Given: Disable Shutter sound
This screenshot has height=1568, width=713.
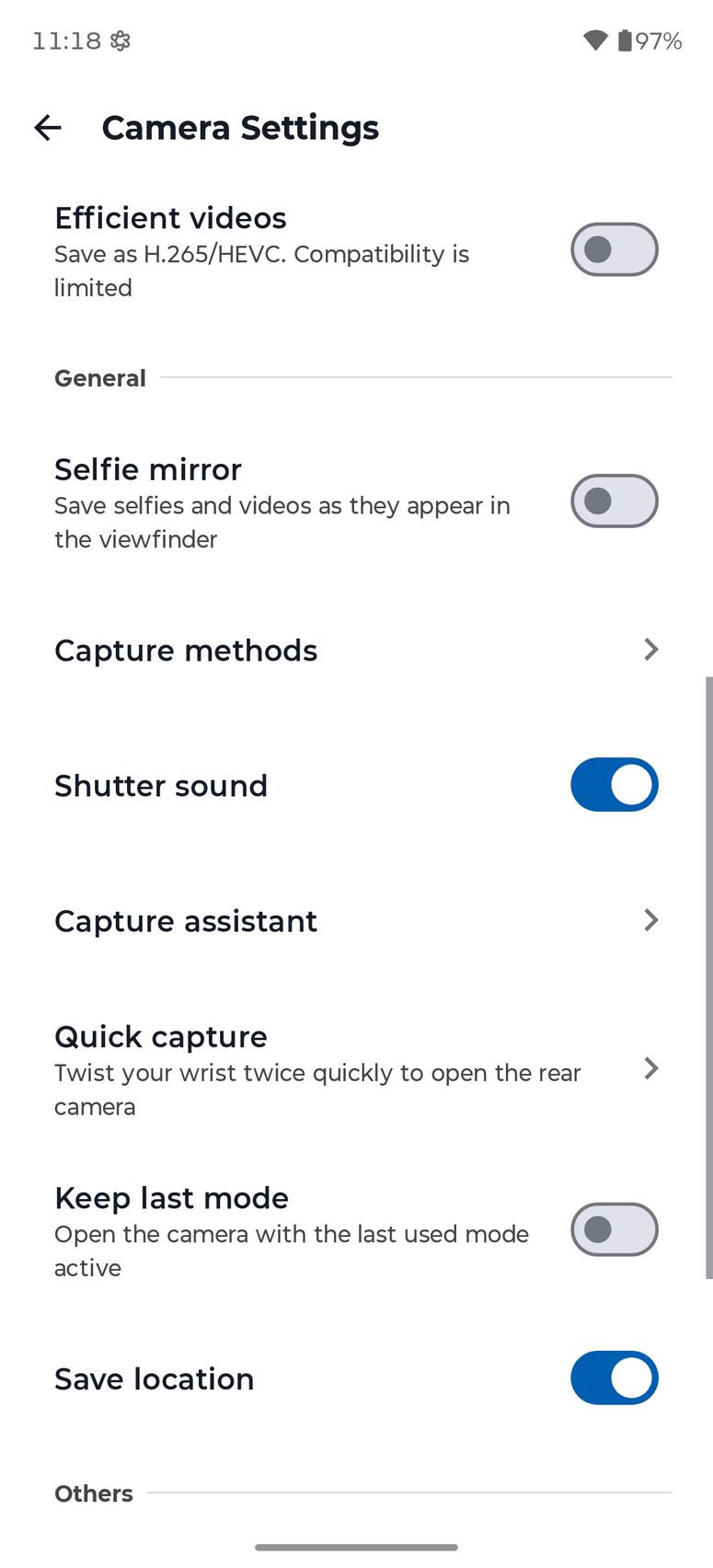Looking at the screenshot, I should click(614, 785).
